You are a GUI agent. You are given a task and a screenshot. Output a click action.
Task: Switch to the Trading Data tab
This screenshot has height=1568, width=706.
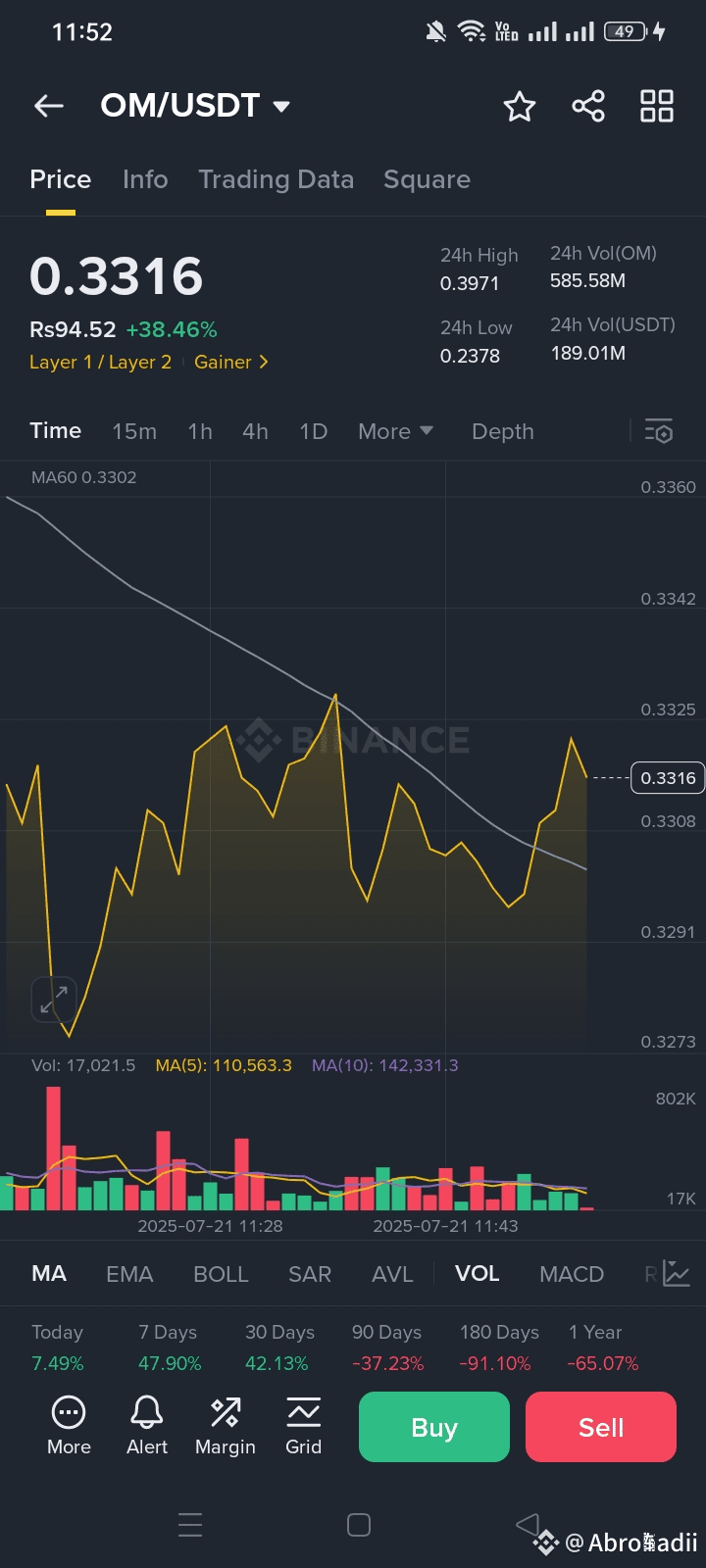[276, 179]
